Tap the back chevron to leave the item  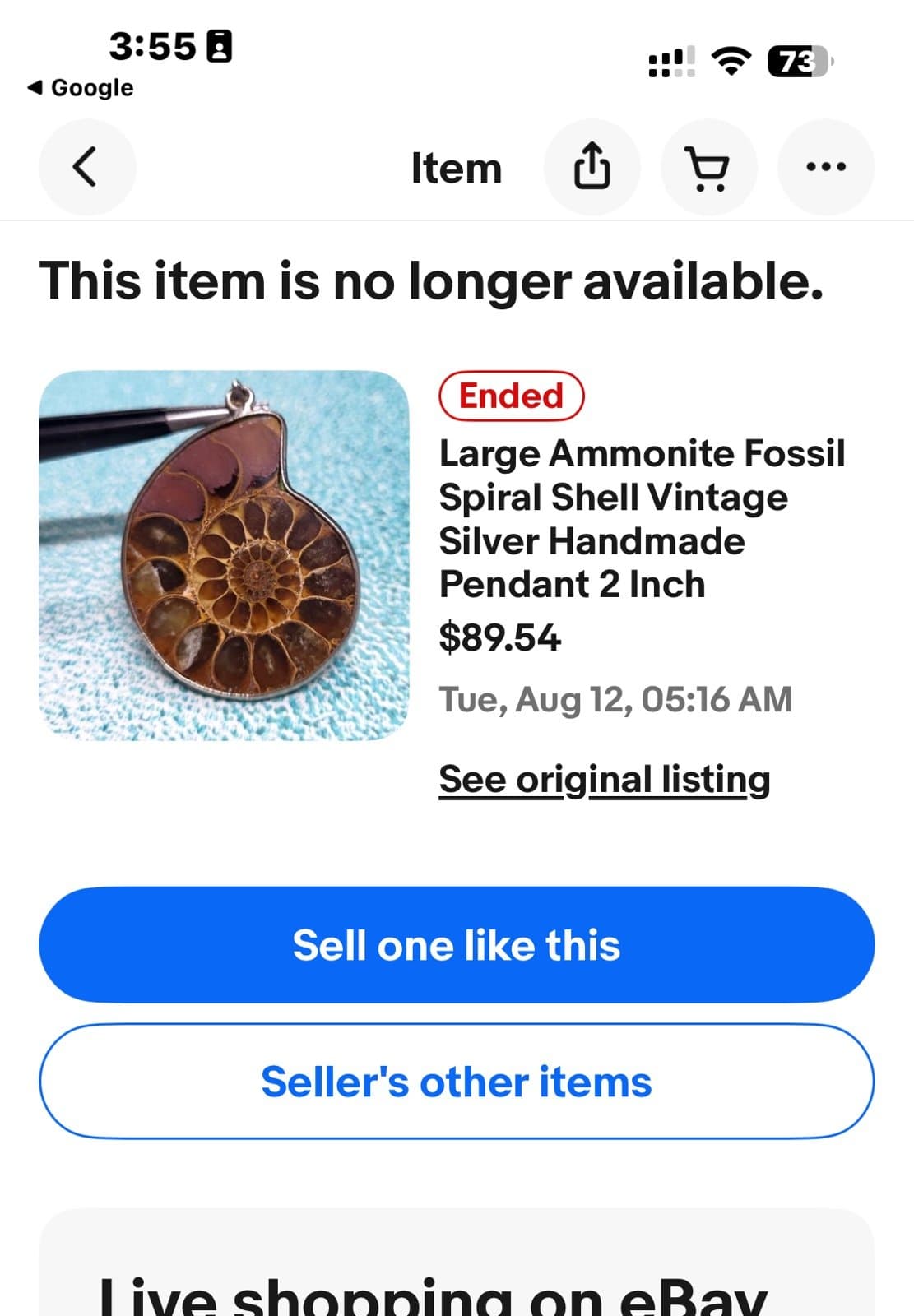coord(86,167)
